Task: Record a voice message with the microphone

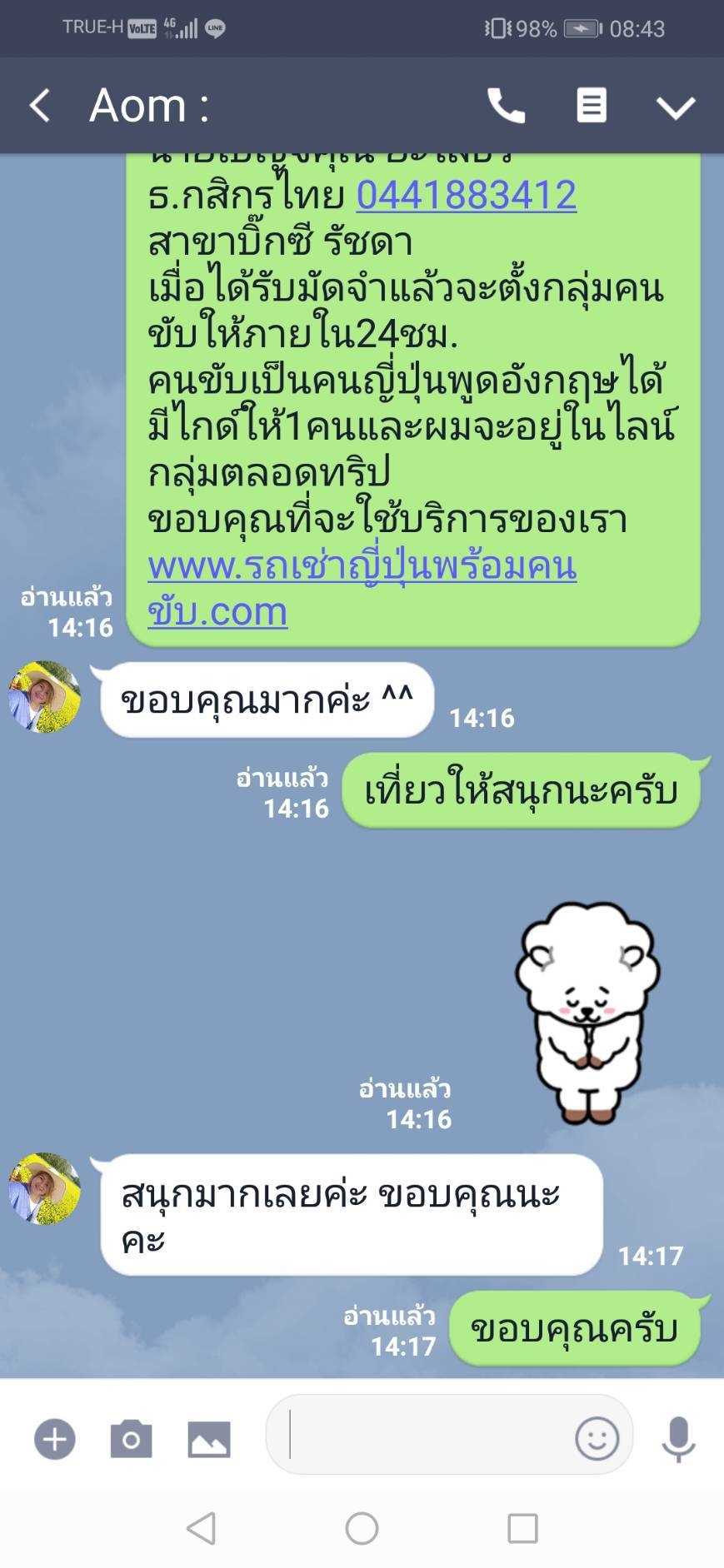Action: [678, 1438]
